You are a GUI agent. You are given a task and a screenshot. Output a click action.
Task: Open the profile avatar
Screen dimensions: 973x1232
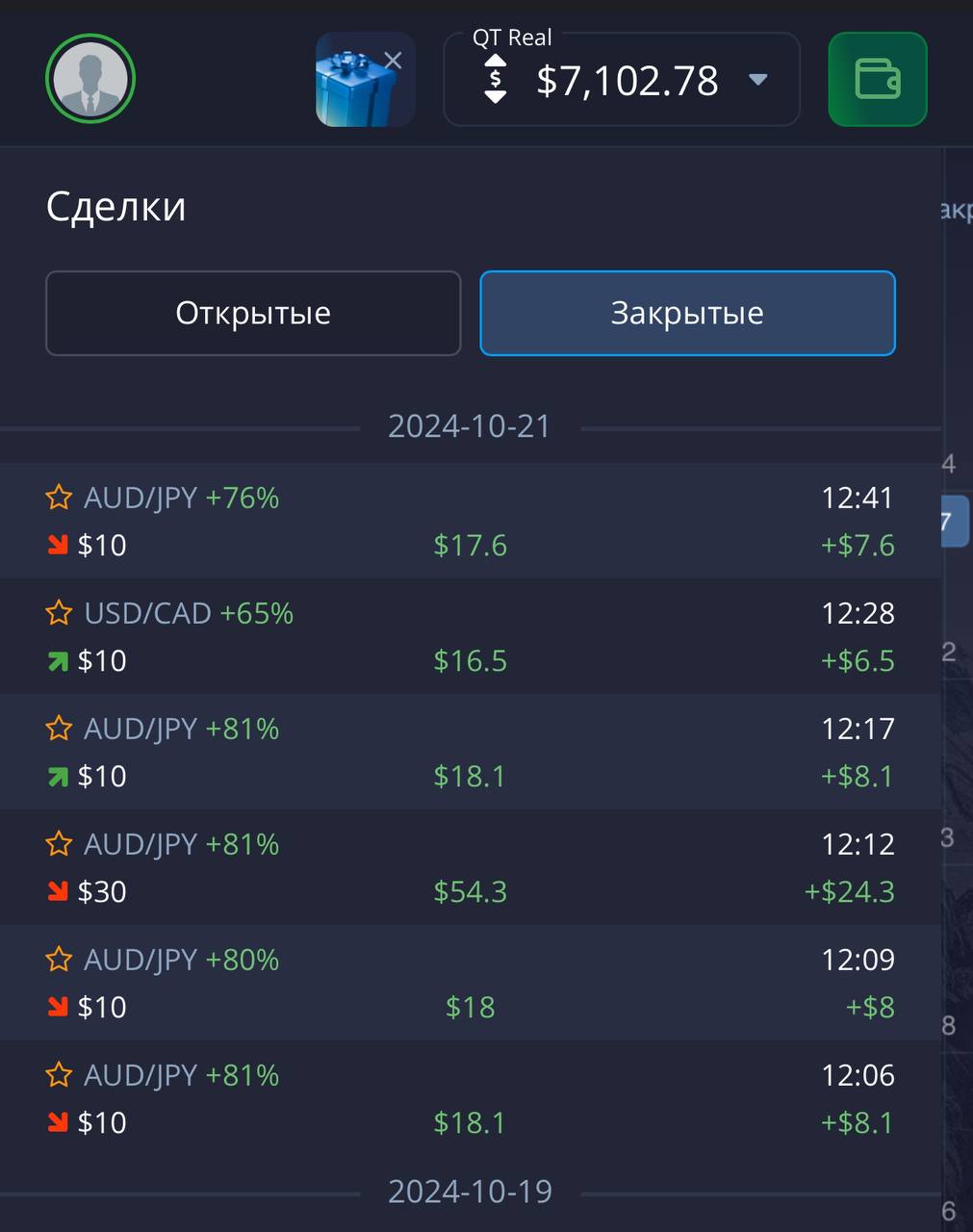click(x=90, y=79)
